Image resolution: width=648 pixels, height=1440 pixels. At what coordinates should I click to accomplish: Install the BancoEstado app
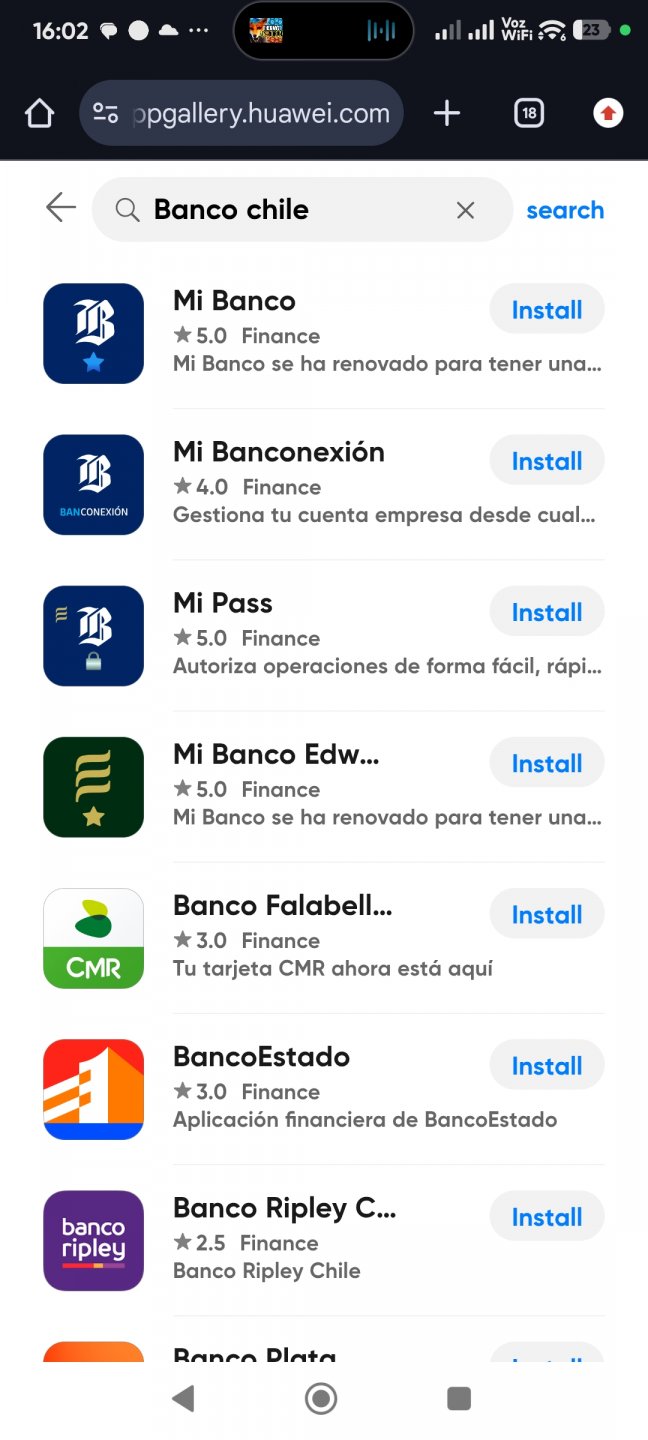coord(546,1066)
